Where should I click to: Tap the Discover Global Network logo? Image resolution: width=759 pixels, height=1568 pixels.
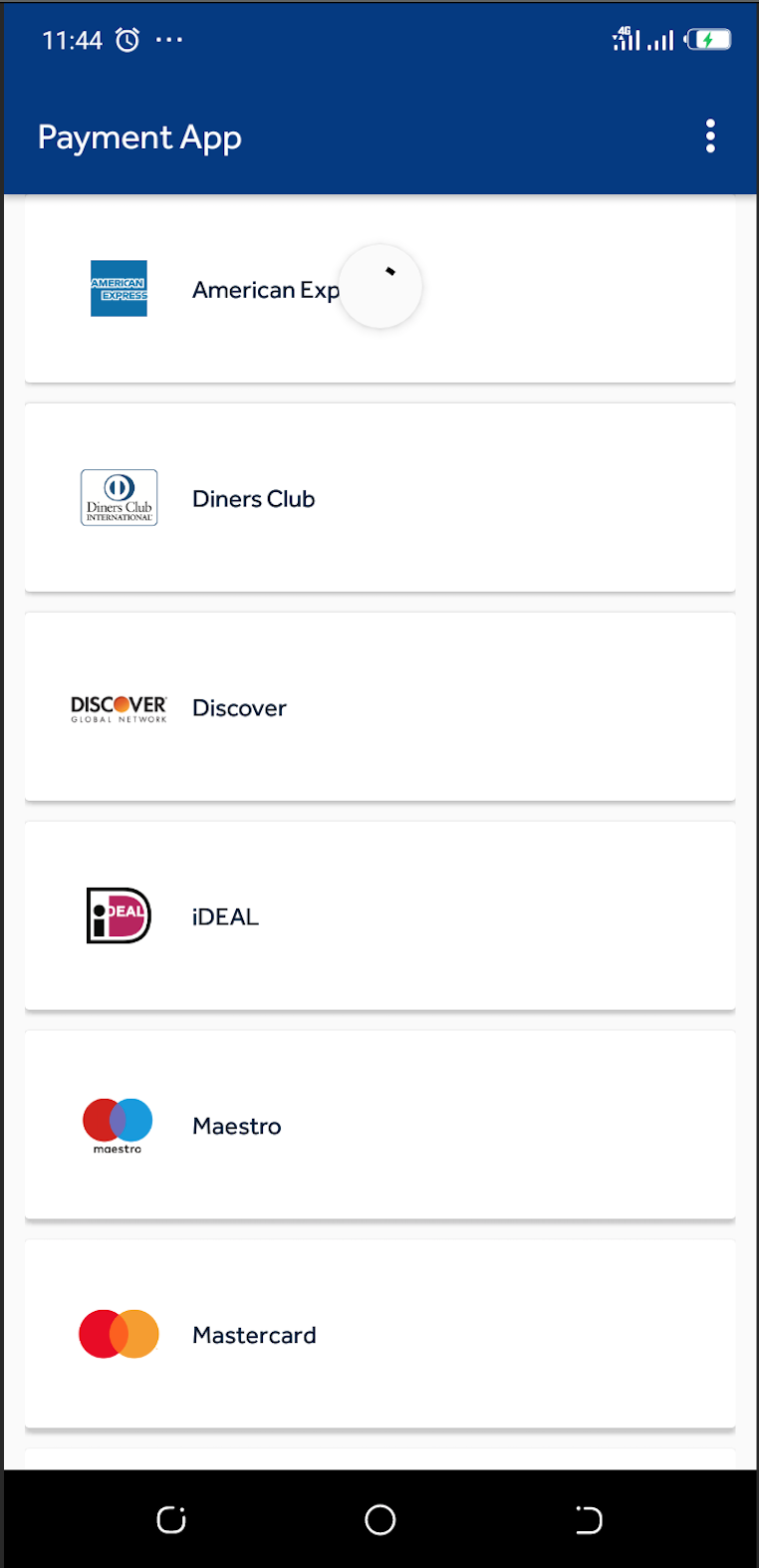click(119, 707)
